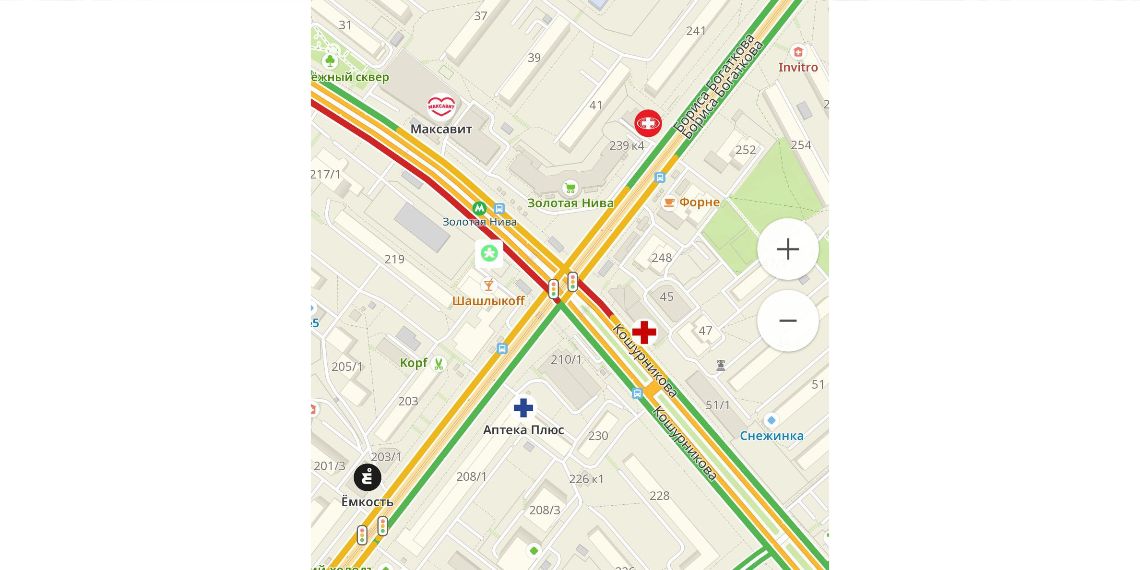1140x570 pixels.
Task: Open the Шашлыкоff restaurant marker
Action: [x=488, y=286]
